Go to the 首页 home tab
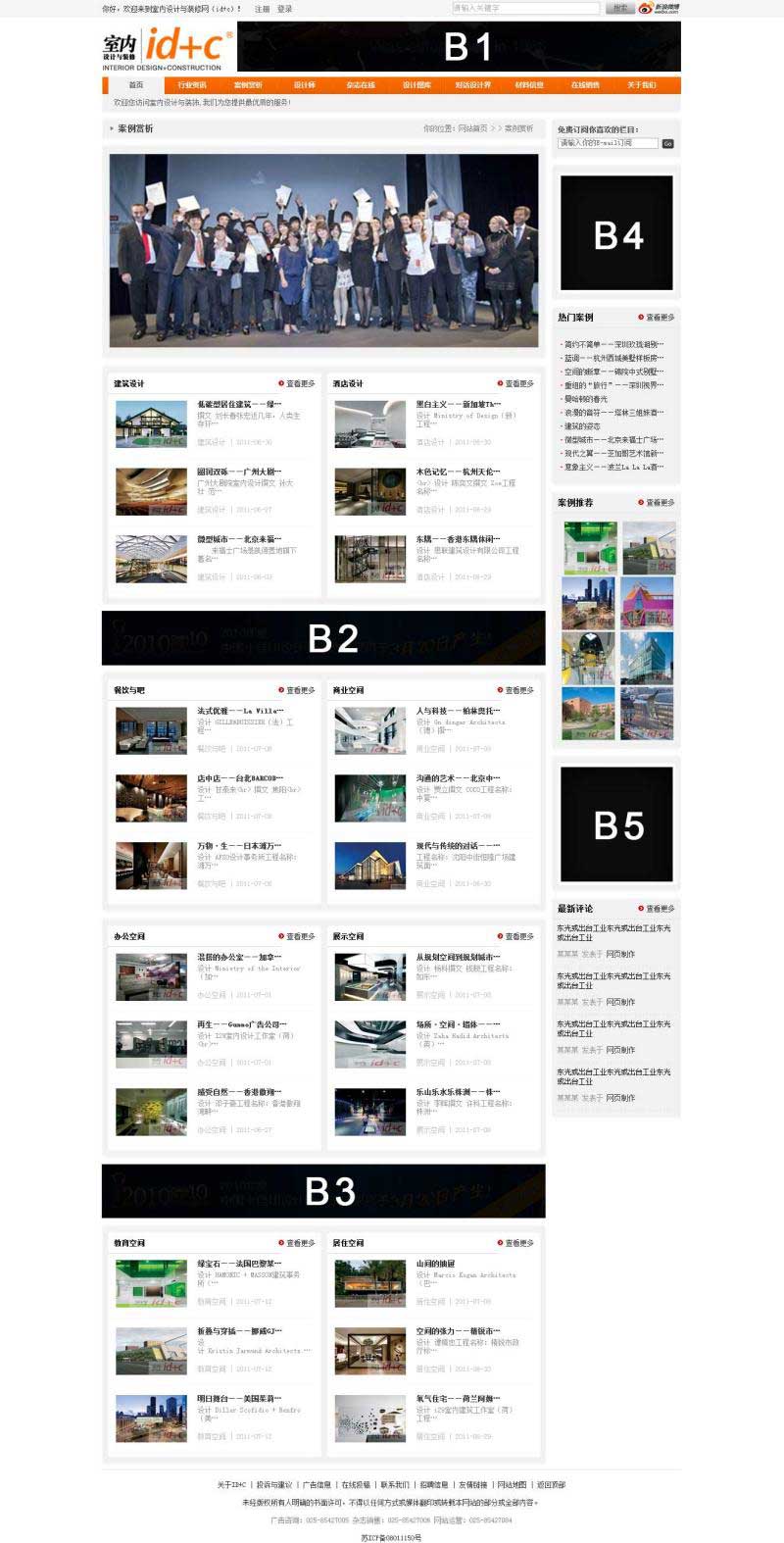The height and width of the screenshot is (1543, 784). pyautogui.click(x=136, y=85)
